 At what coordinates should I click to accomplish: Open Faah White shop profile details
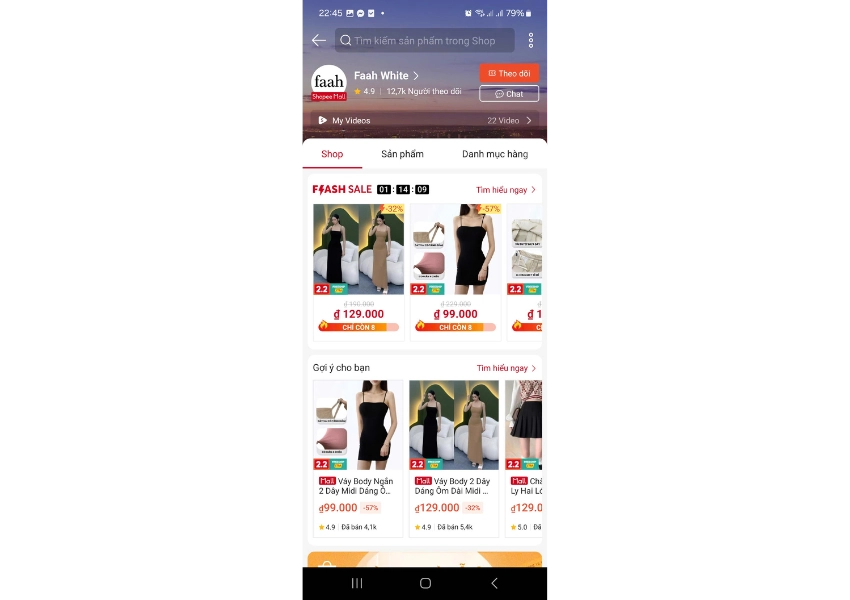tap(386, 76)
